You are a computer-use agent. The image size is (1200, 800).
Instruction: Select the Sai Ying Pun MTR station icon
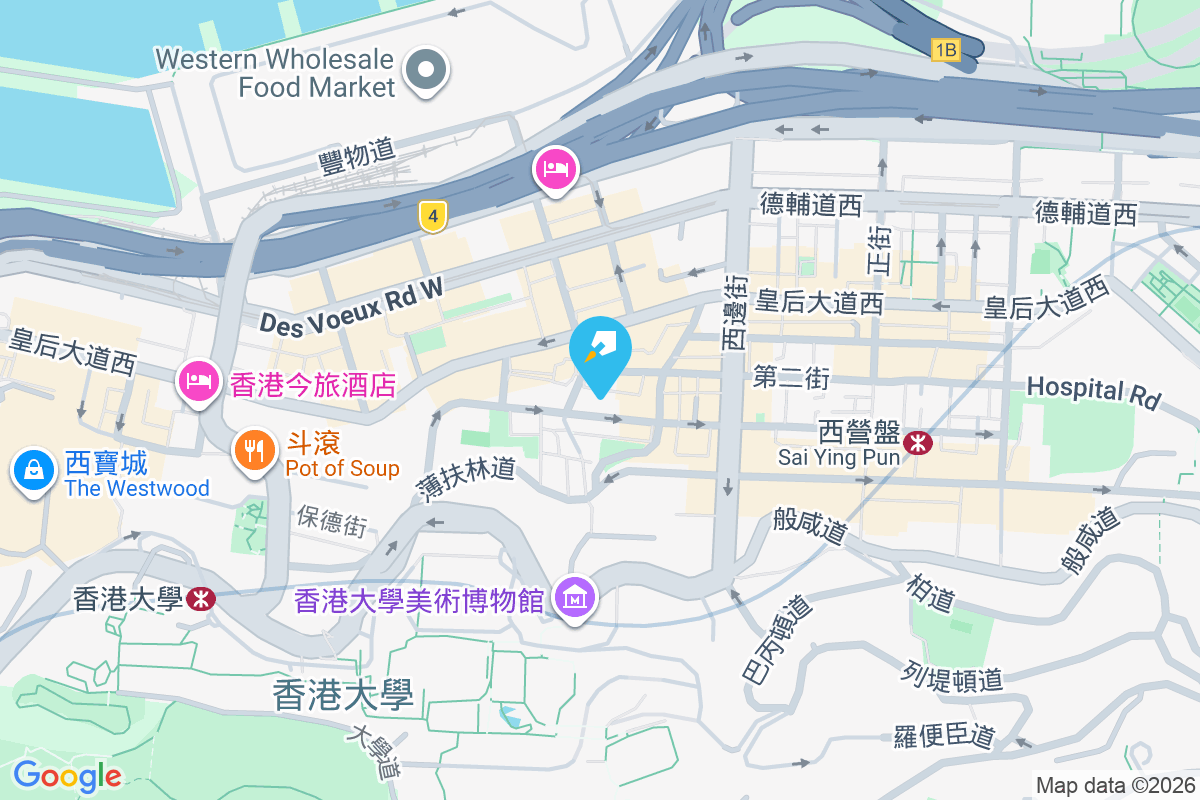[x=915, y=441]
